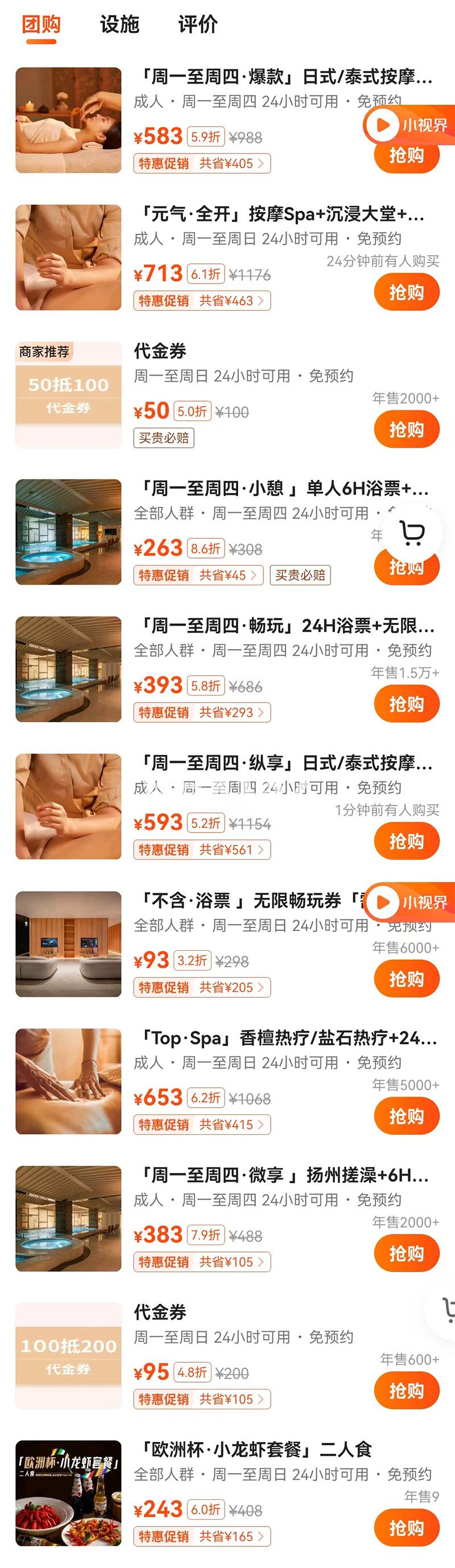This screenshot has height=1568, width=455.
Task: Tap 抢购 for the ¥383 扬州搓澡 deal
Action: point(406,1254)
